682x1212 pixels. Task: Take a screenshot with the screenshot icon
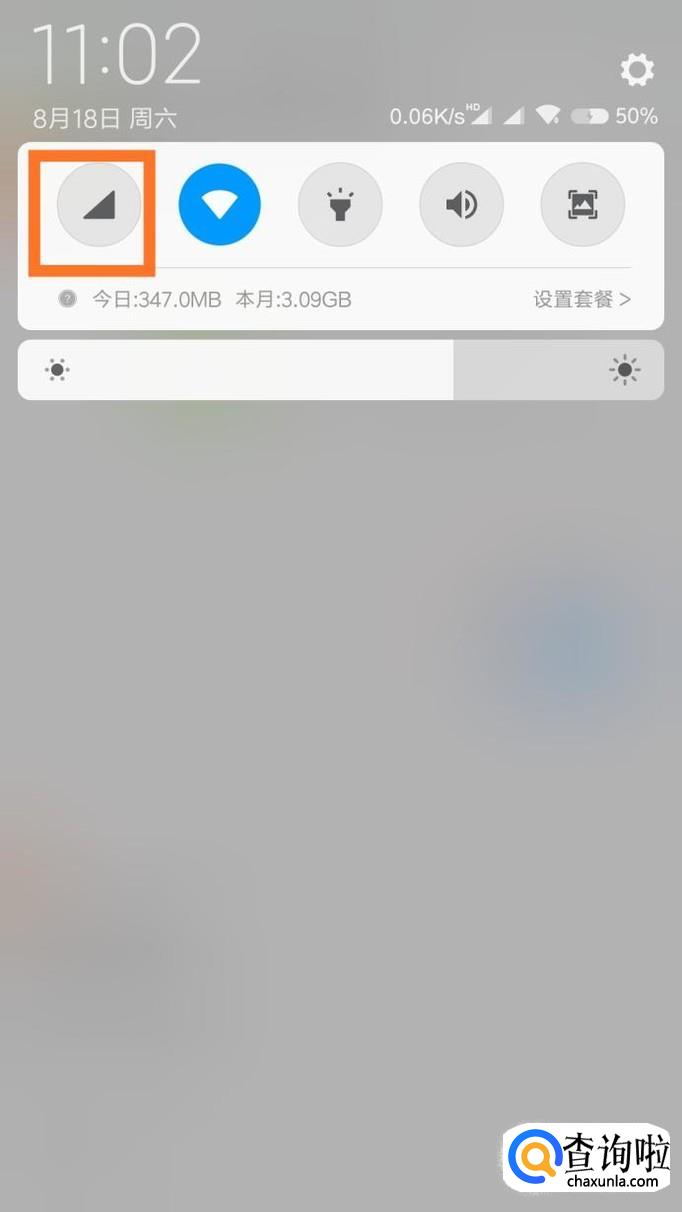point(582,205)
